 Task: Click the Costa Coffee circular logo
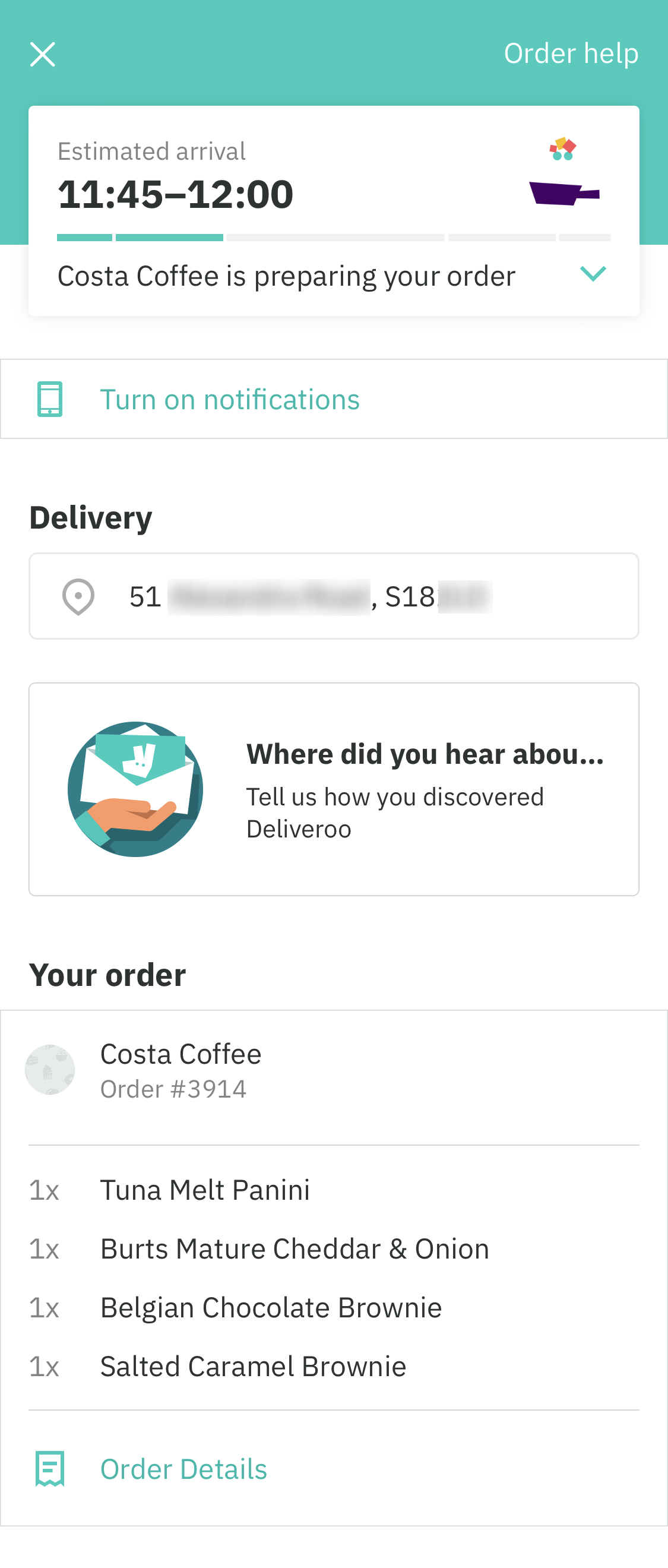point(50,1069)
